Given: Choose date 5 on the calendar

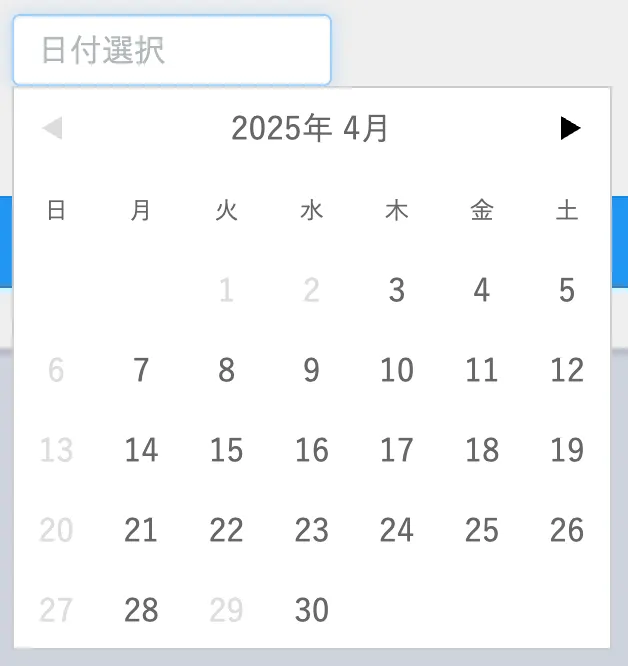Looking at the screenshot, I should [567, 290].
